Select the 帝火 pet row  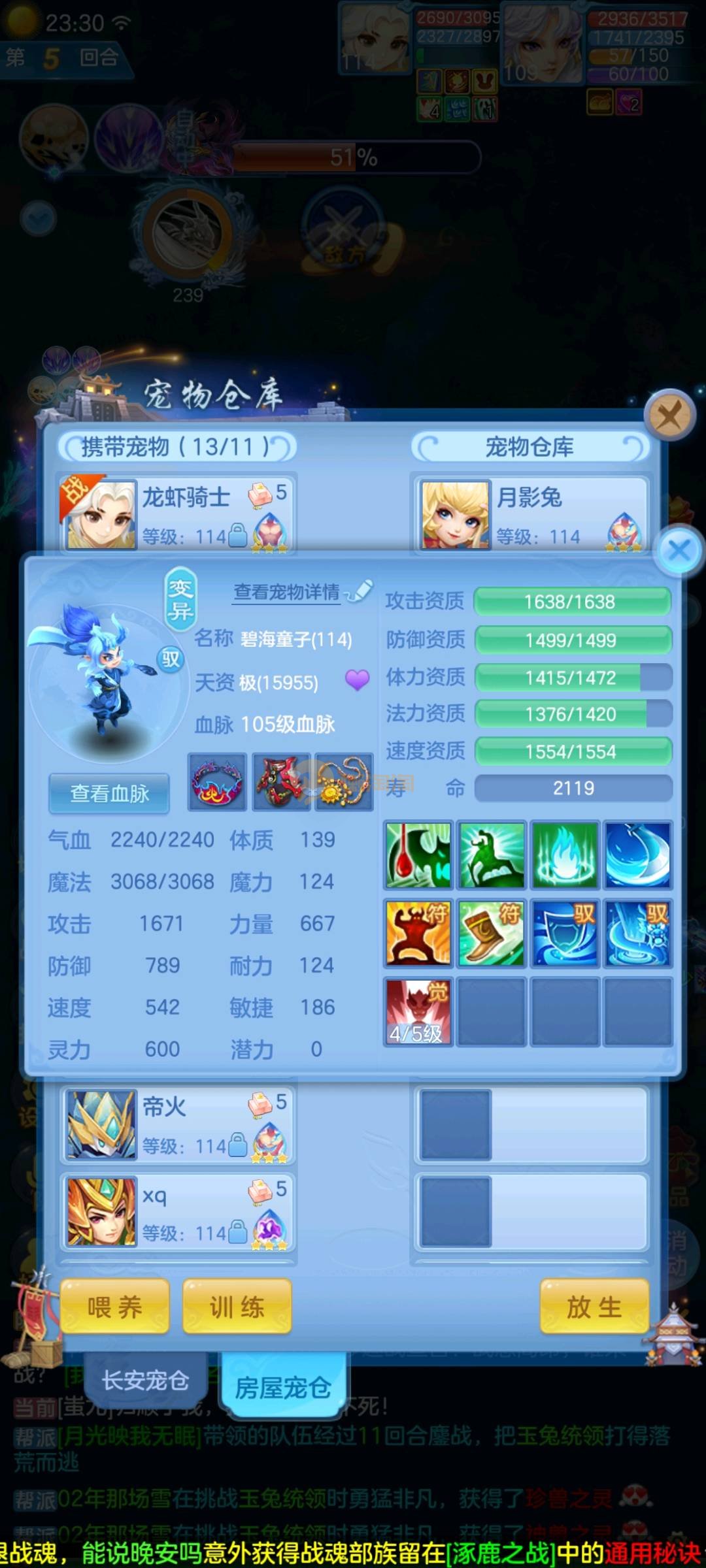[x=176, y=1124]
